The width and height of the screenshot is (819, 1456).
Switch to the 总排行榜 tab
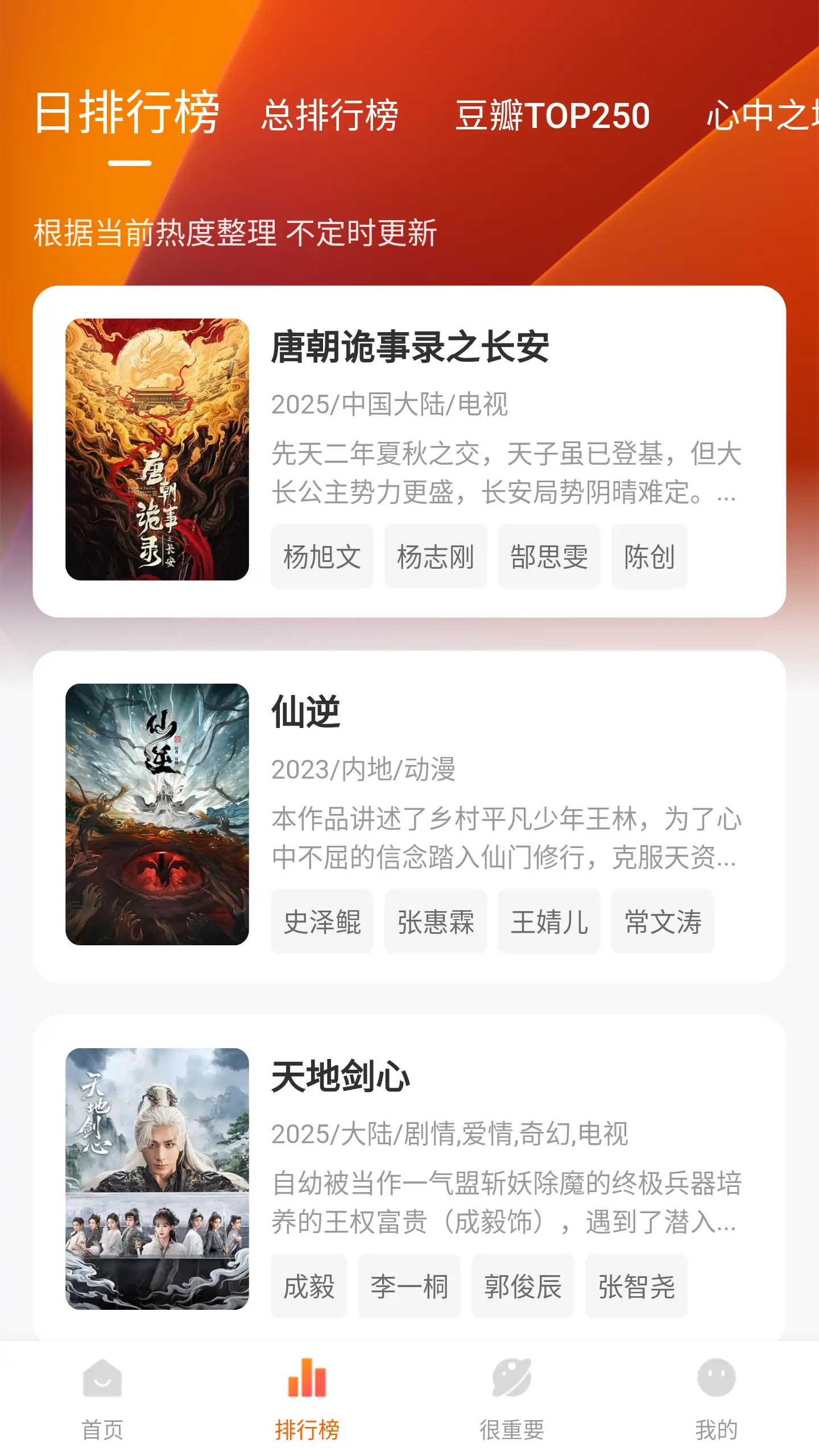click(330, 114)
